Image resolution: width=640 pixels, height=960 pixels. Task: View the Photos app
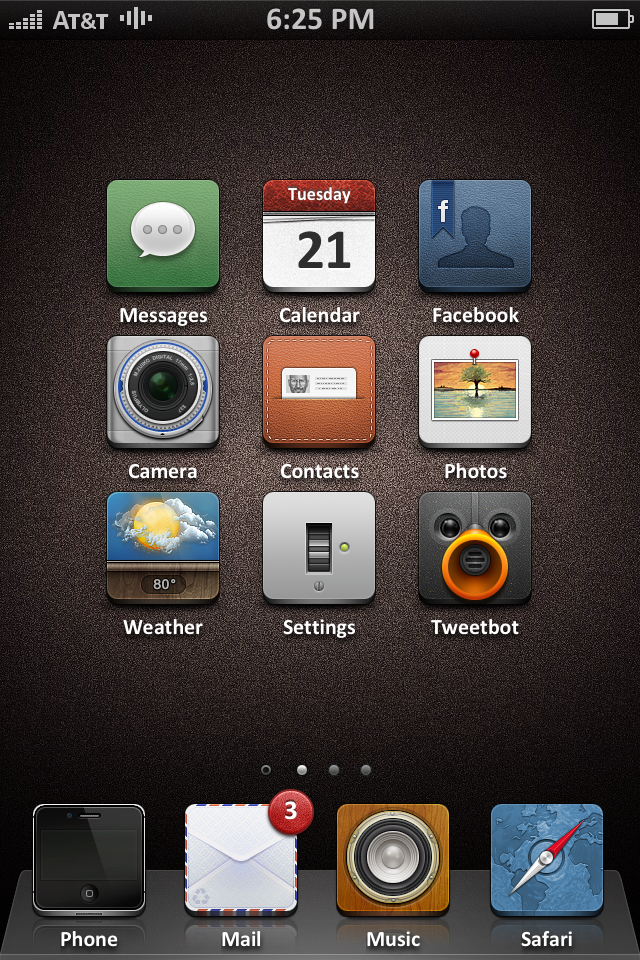(475, 392)
